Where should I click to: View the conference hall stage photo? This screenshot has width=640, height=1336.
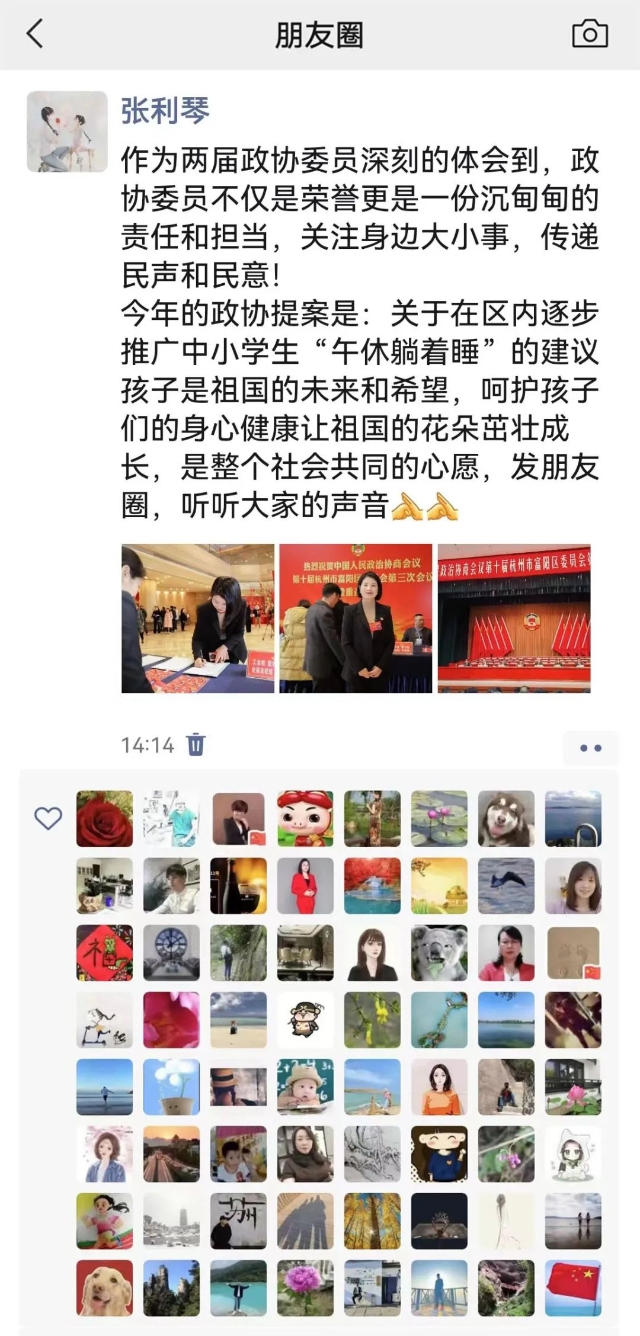pos(514,619)
